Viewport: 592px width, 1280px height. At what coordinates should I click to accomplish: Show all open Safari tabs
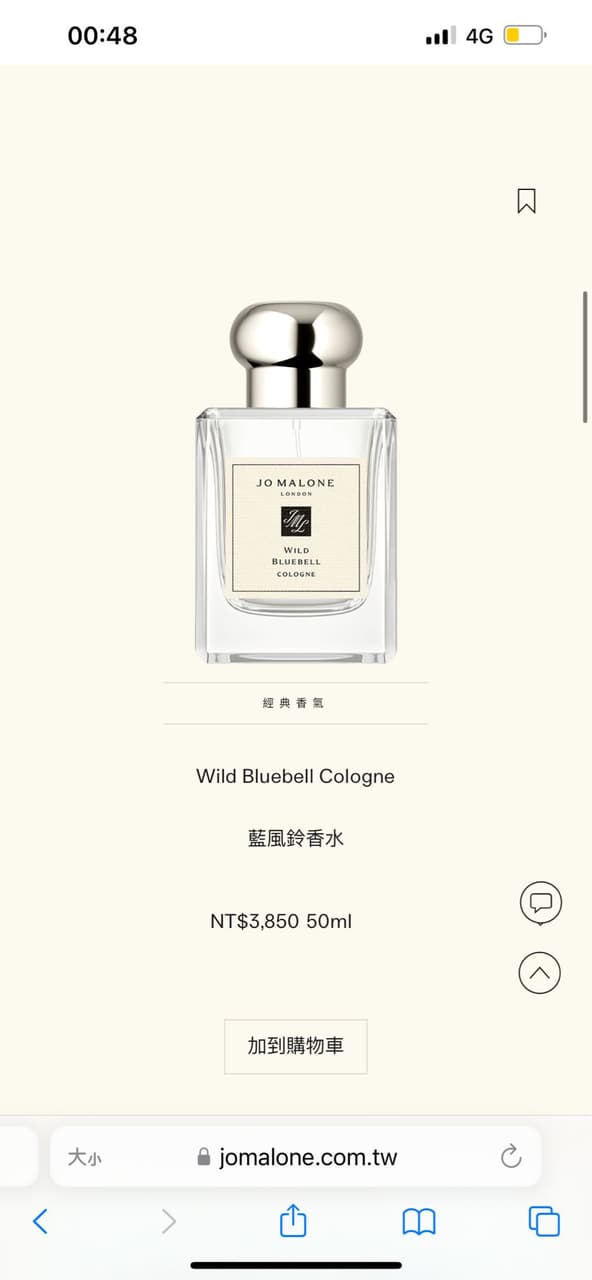(544, 1221)
